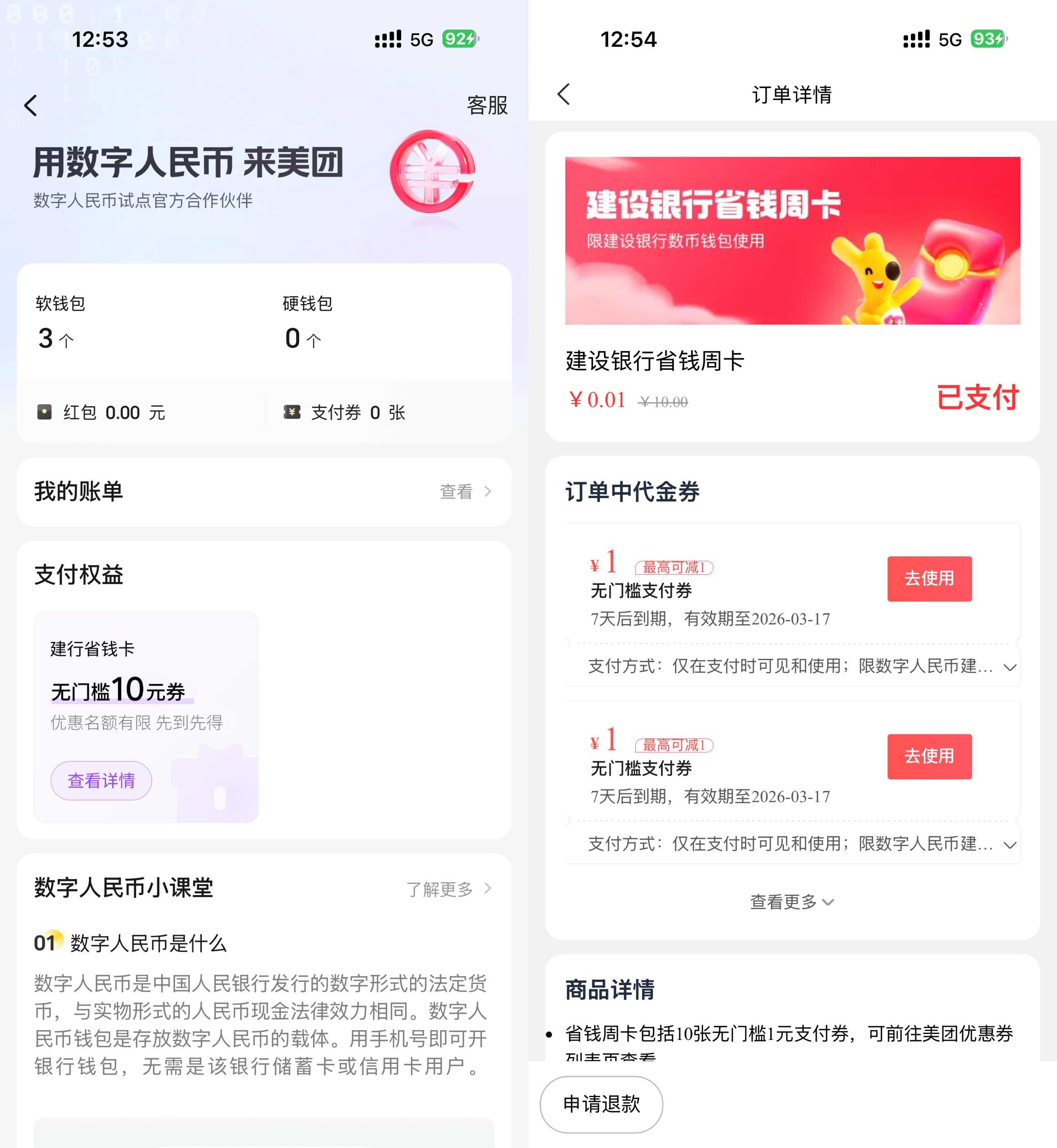Tap 查看详情 on the 建行省钱卡 card
This screenshot has height=1148, width=1057.
pos(101,780)
